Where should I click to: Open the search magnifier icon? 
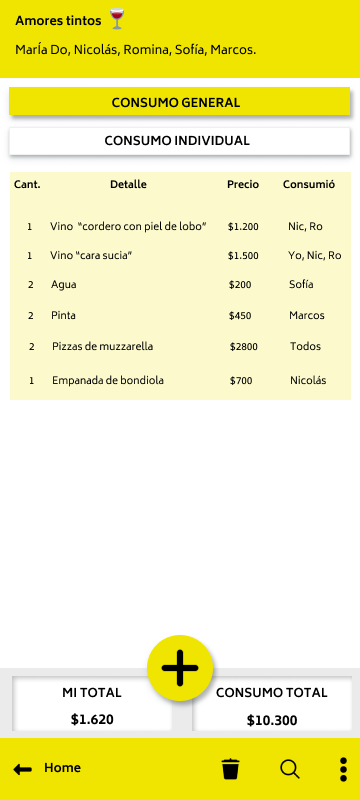290,768
